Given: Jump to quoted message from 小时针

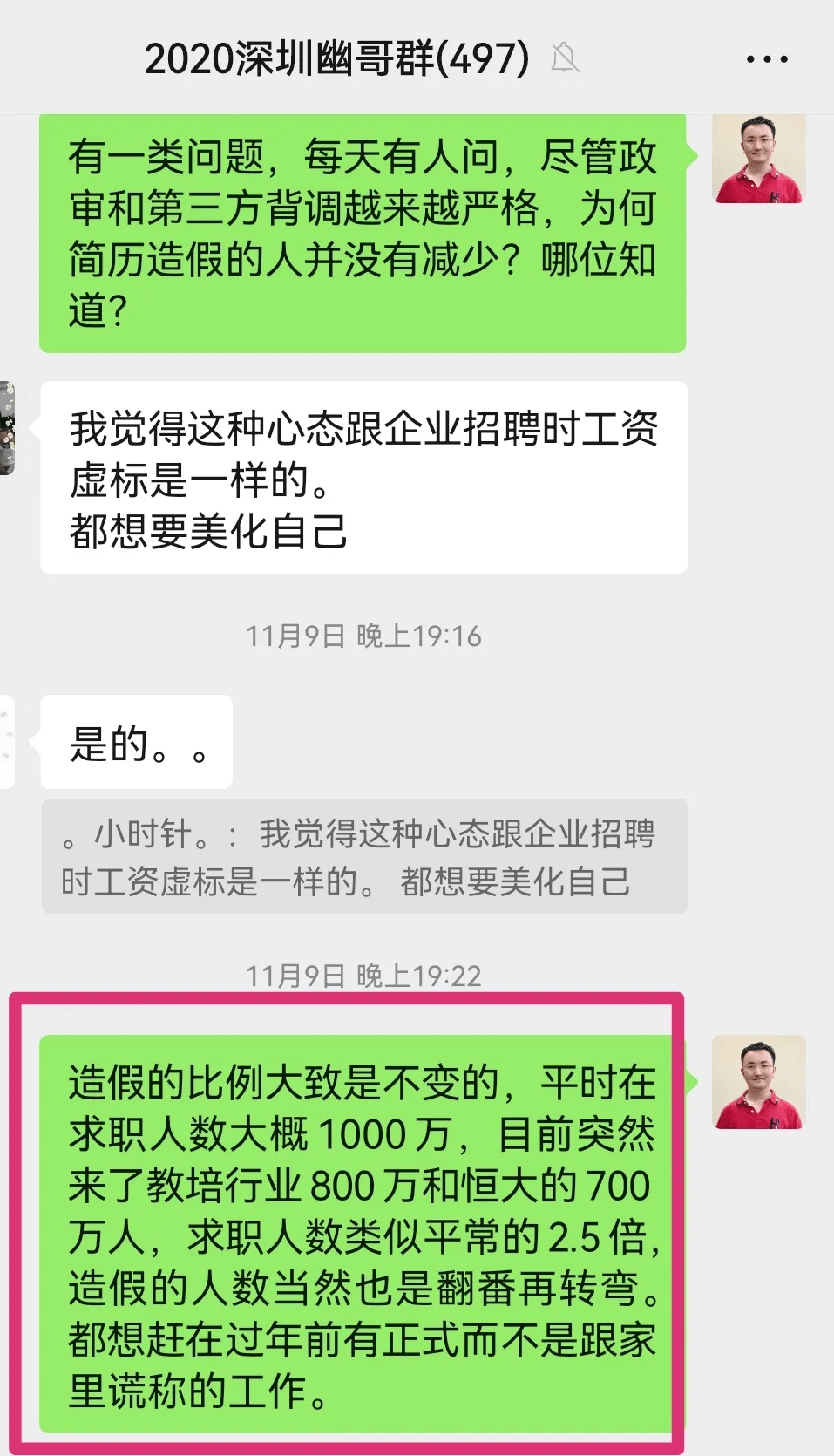Looking at the screenshot, I should tap(364, 857).
